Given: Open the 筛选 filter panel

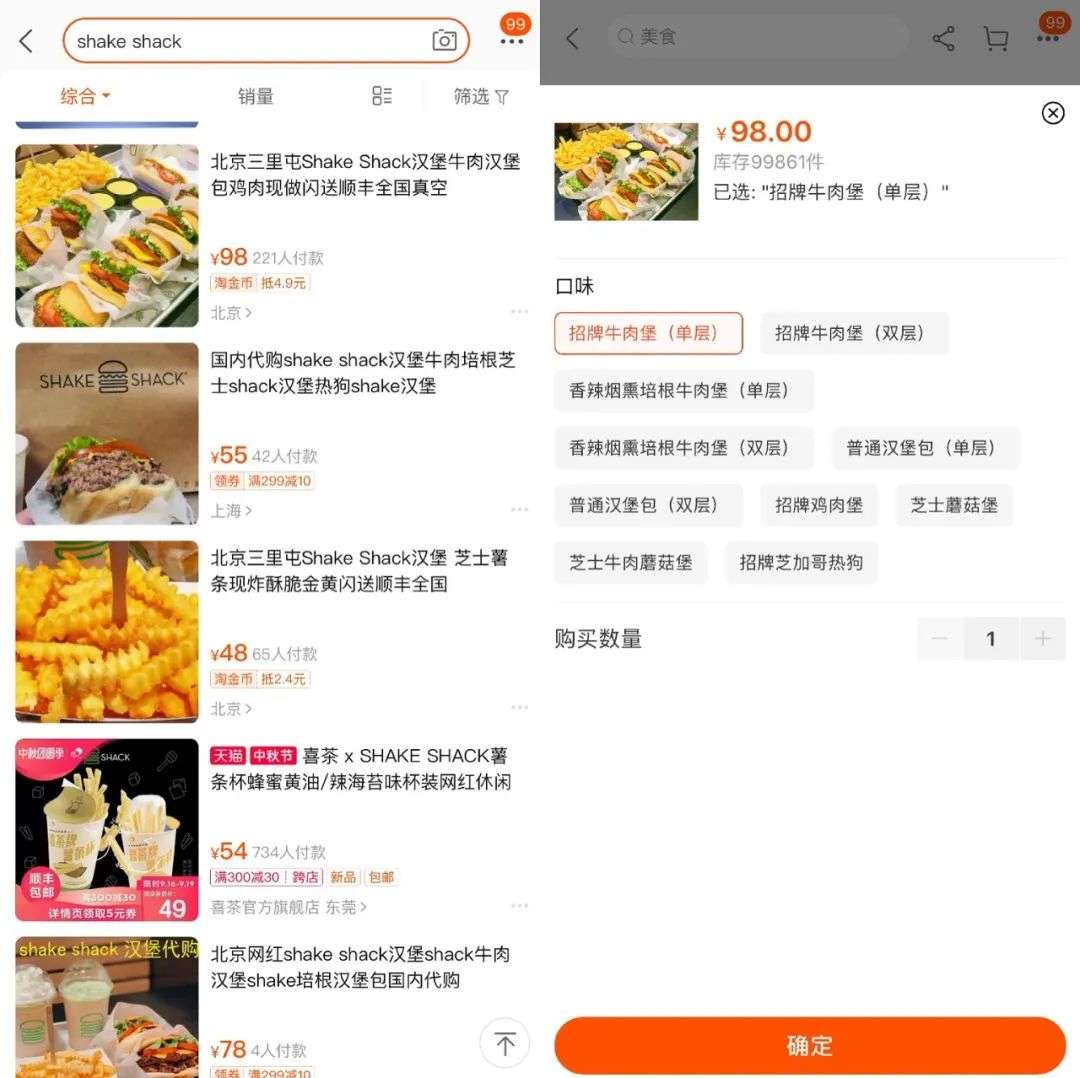Looking at the screenshot, I should pos(481,96).
